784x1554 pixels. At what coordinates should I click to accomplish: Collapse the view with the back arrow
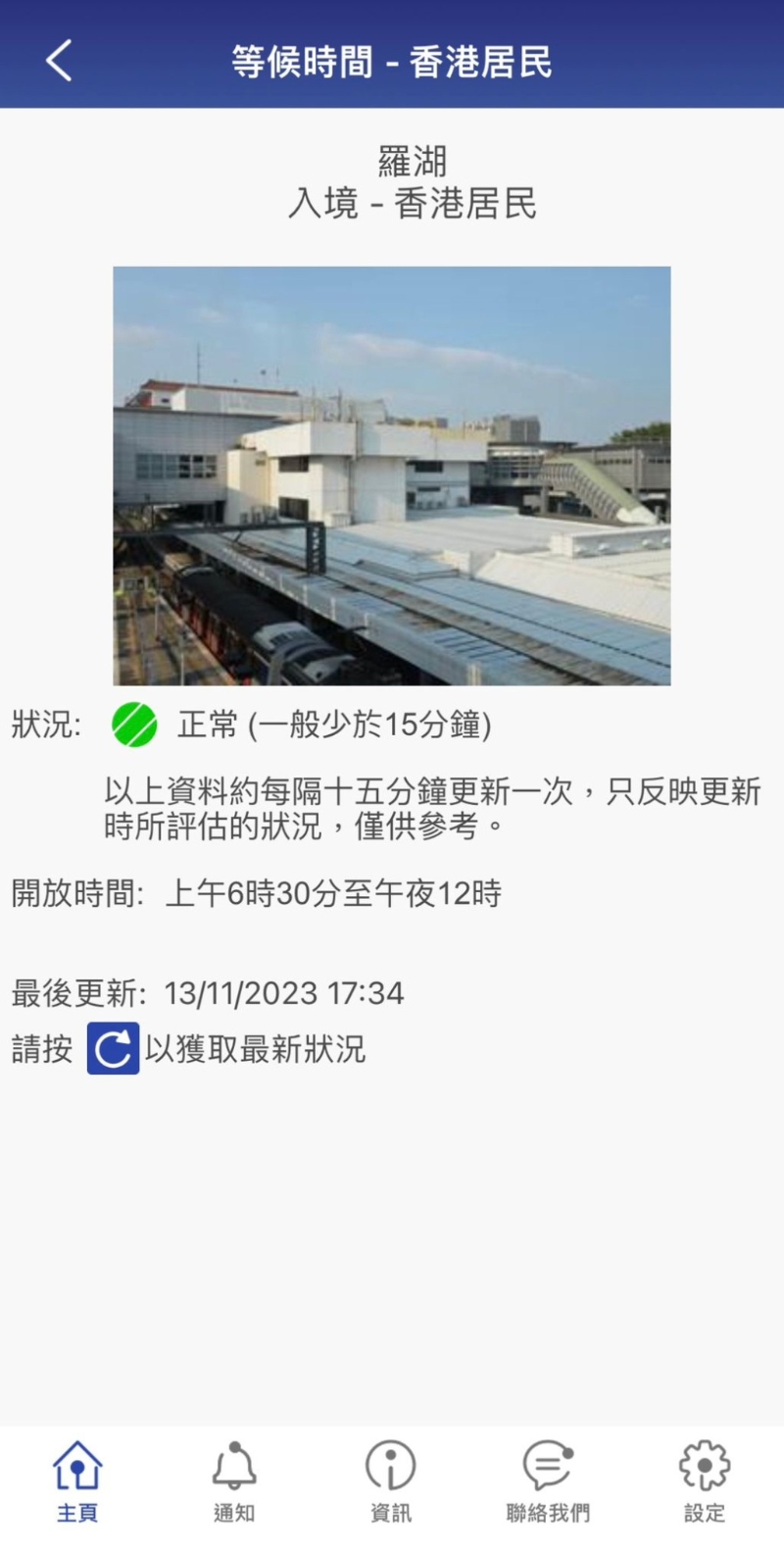tap(59, 61)
